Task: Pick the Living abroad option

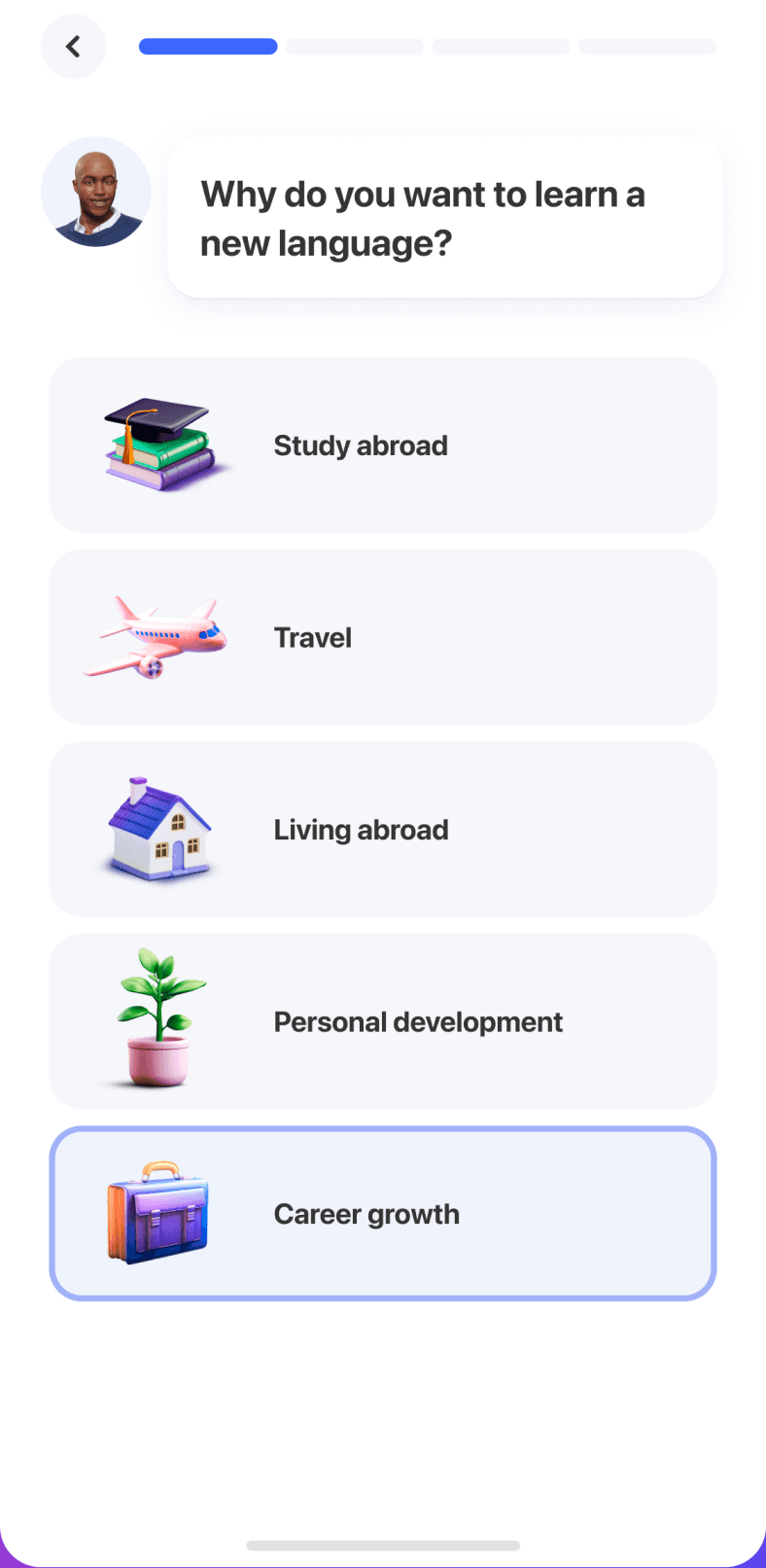Action: coord(383,829)
